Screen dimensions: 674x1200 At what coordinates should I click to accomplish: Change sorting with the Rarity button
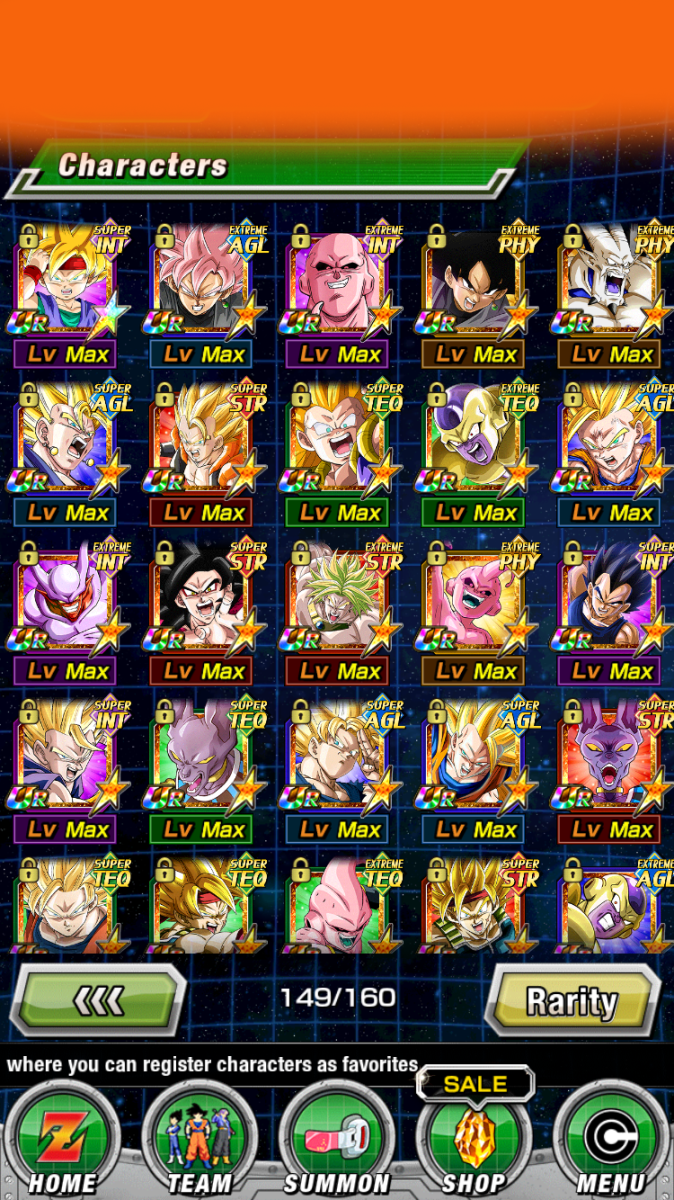click(571, 999)
